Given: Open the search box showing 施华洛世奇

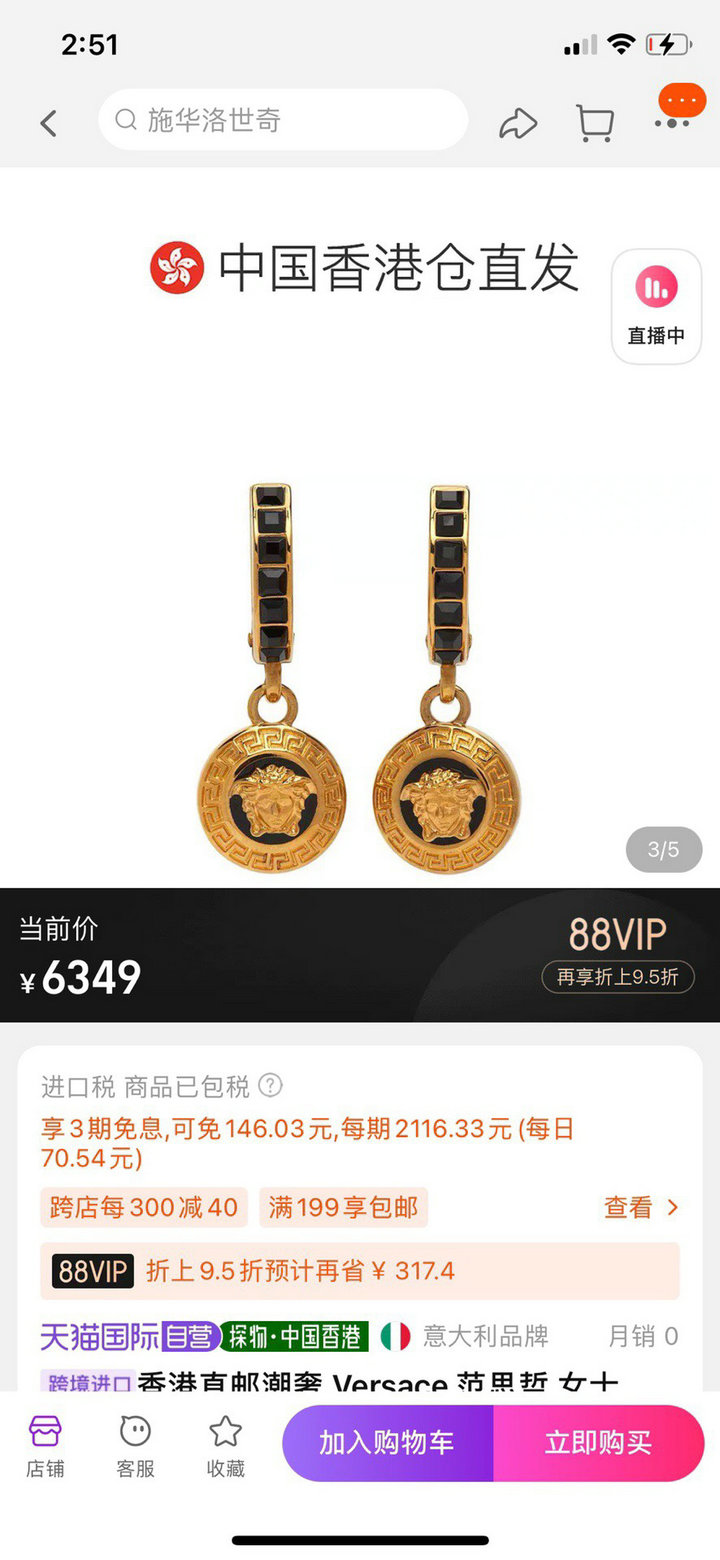Looking at the screenshot, I should coord(283,120).
